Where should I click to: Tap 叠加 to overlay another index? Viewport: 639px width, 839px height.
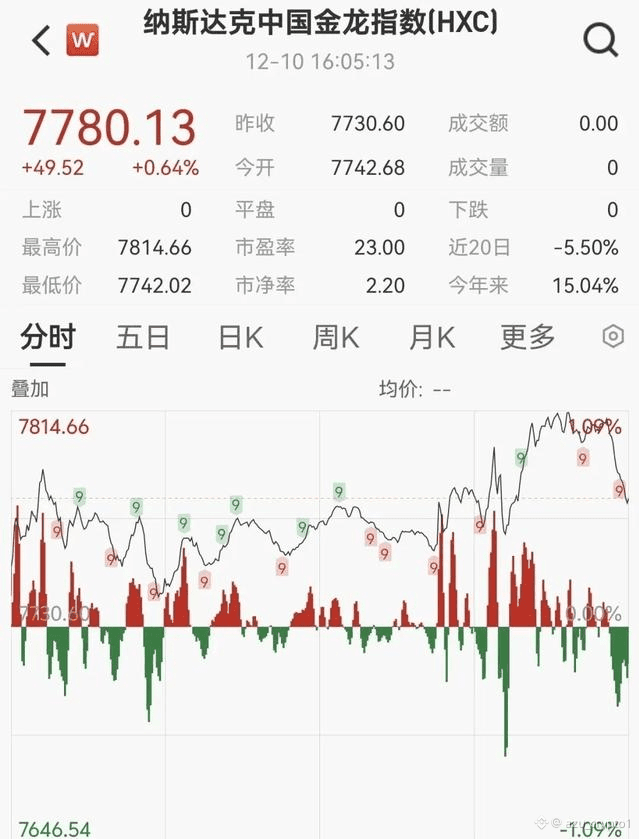[30, 389]
